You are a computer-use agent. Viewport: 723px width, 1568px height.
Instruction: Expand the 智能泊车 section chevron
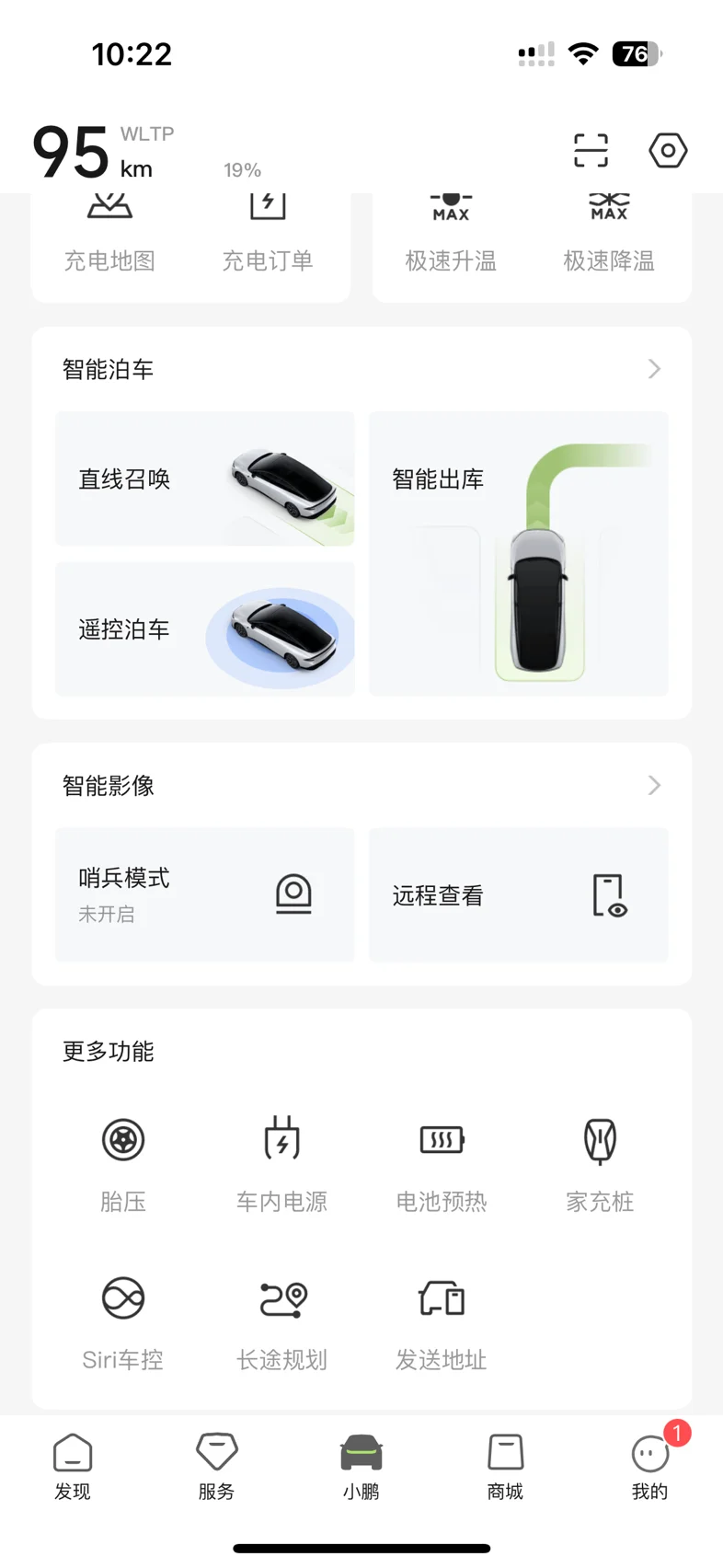(654, 369)
